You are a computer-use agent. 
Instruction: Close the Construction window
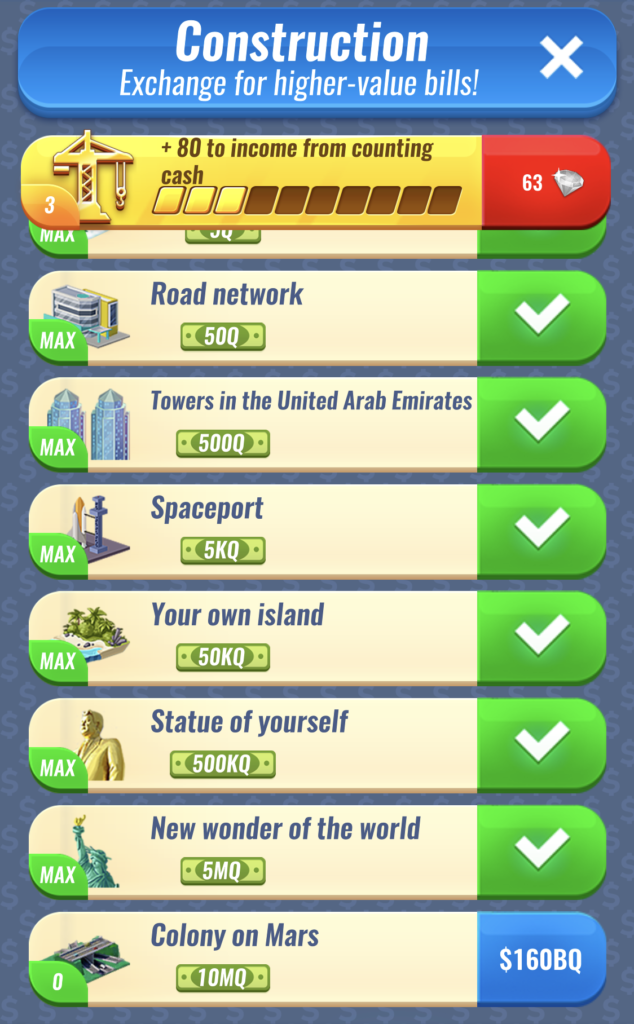(x=561, y=60)
